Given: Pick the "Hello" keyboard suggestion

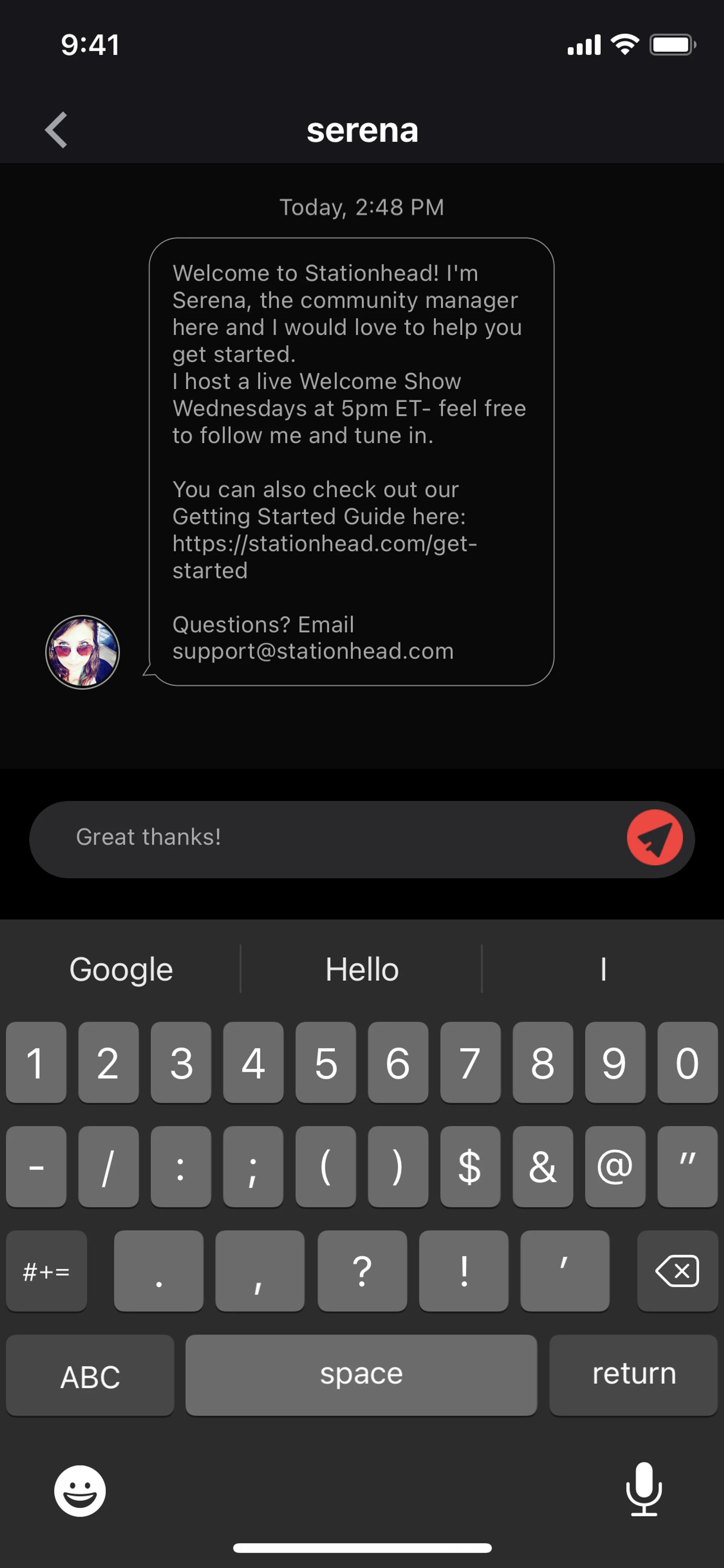Looking at the screenshot, I should 361,969.
